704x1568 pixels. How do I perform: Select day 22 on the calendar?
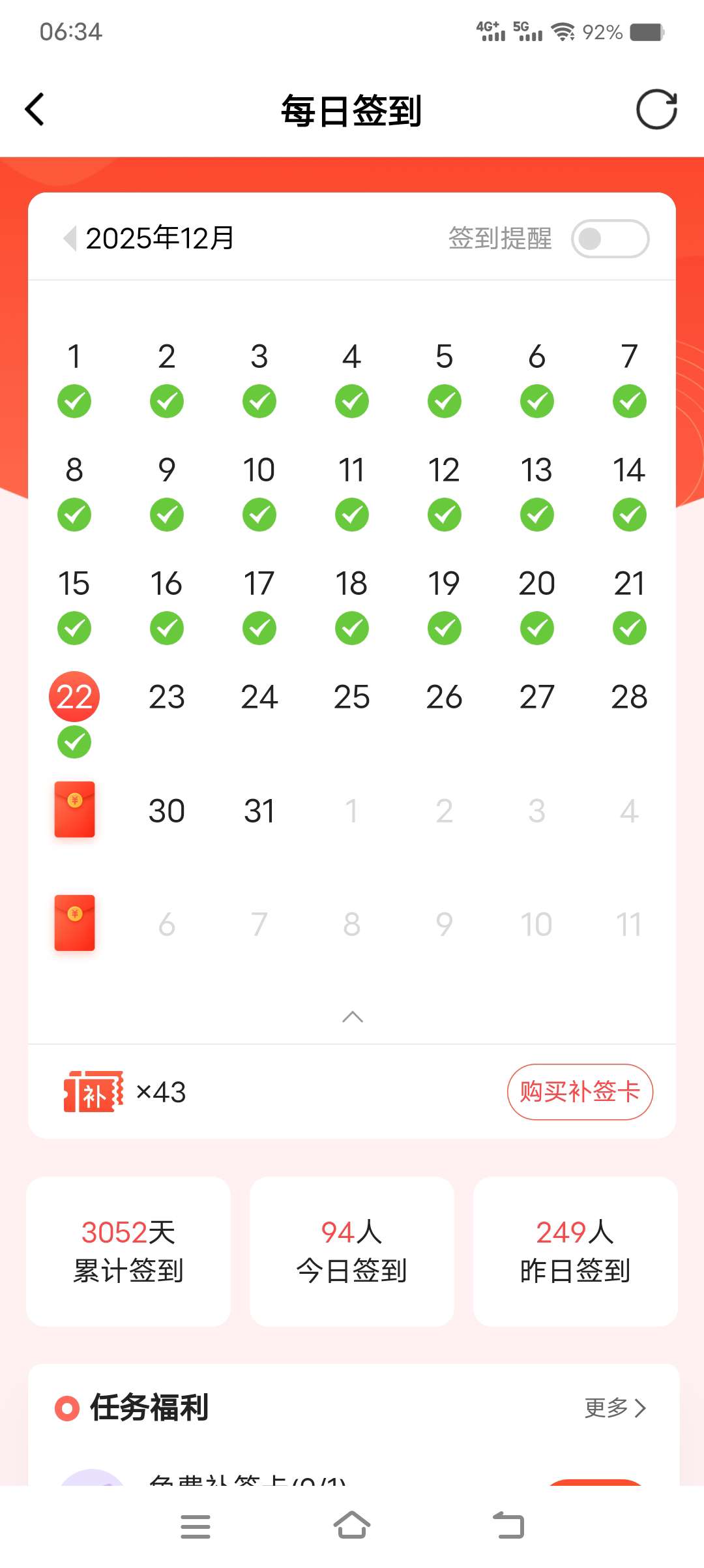tap(74, 697)
